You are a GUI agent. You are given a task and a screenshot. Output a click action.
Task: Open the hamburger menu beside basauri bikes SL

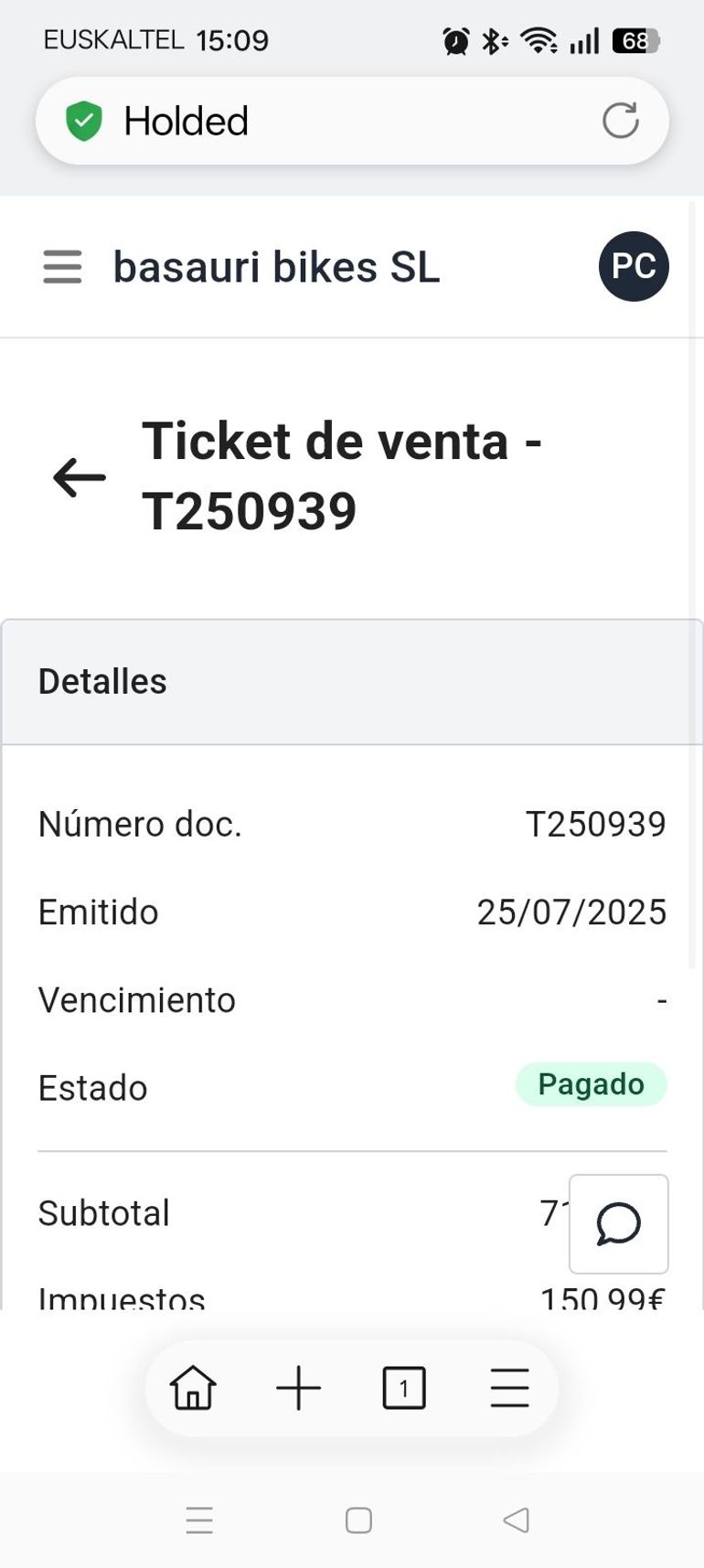click(x=62, y=267)
